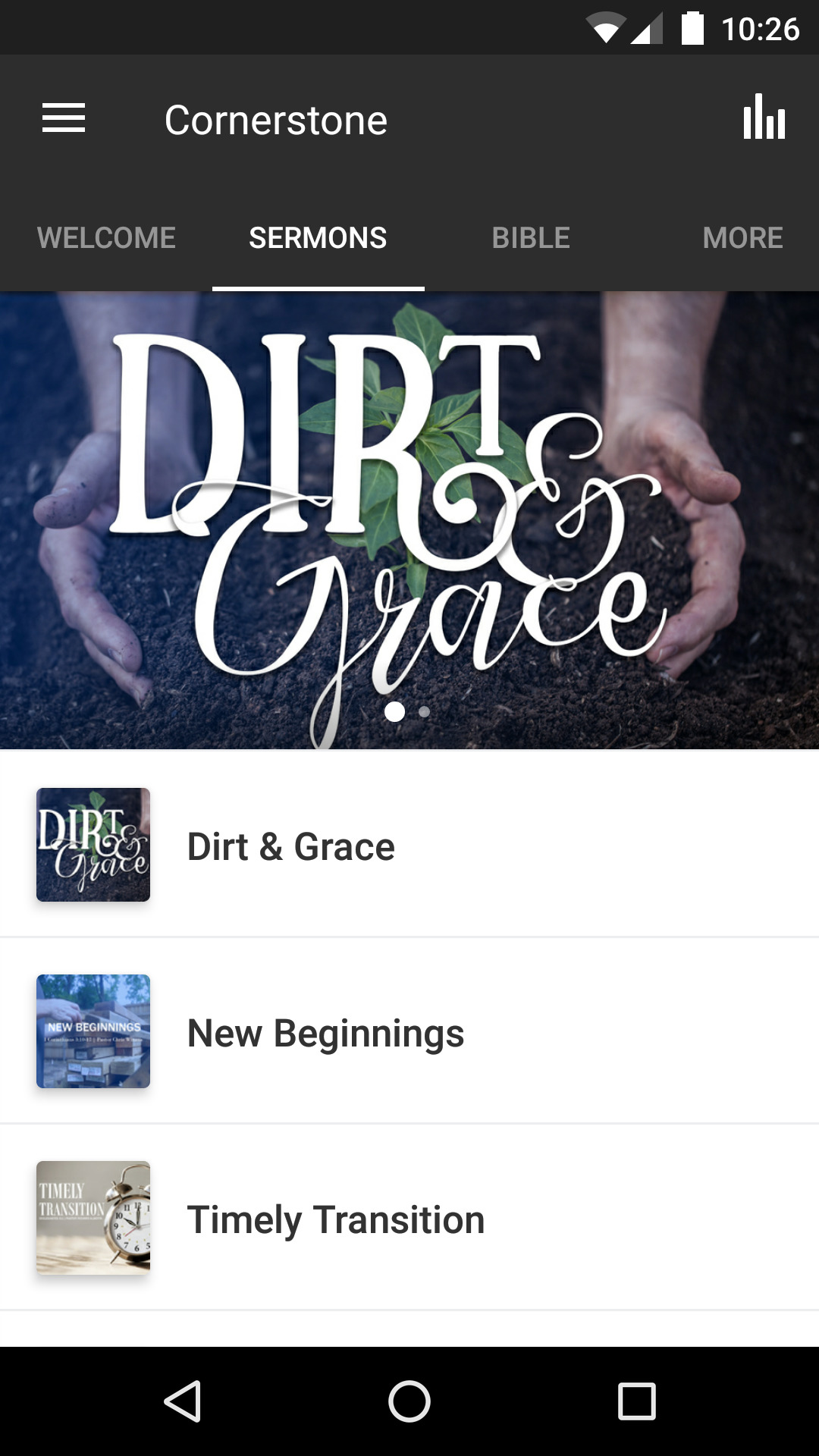Jump to the second banner page dot

424,712
